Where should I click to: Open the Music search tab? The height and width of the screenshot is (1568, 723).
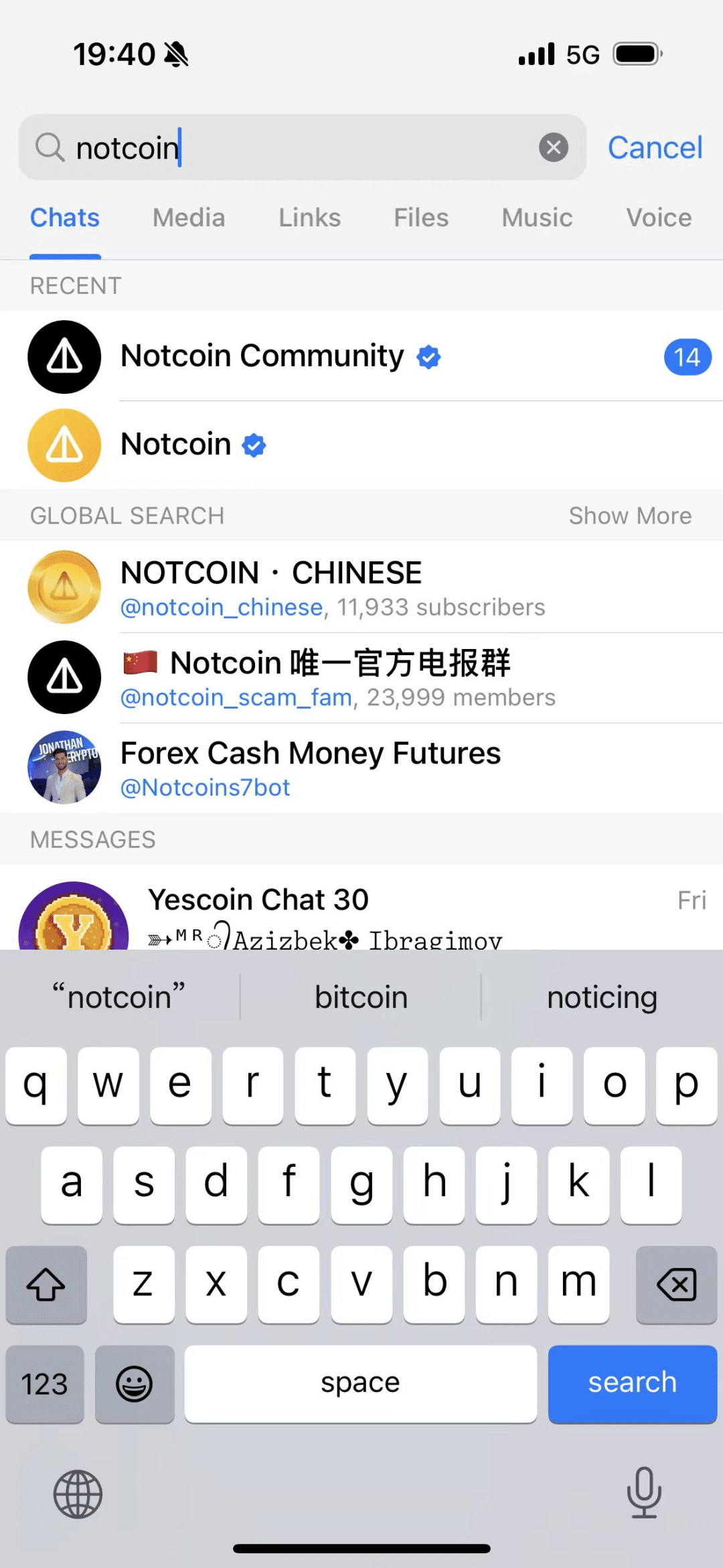coord(536,217)
